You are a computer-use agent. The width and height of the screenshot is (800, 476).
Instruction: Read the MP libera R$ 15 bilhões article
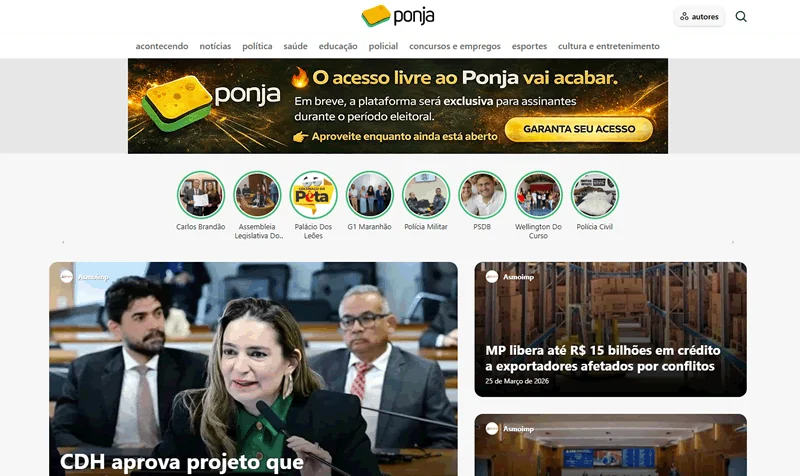tap(601, 358)
